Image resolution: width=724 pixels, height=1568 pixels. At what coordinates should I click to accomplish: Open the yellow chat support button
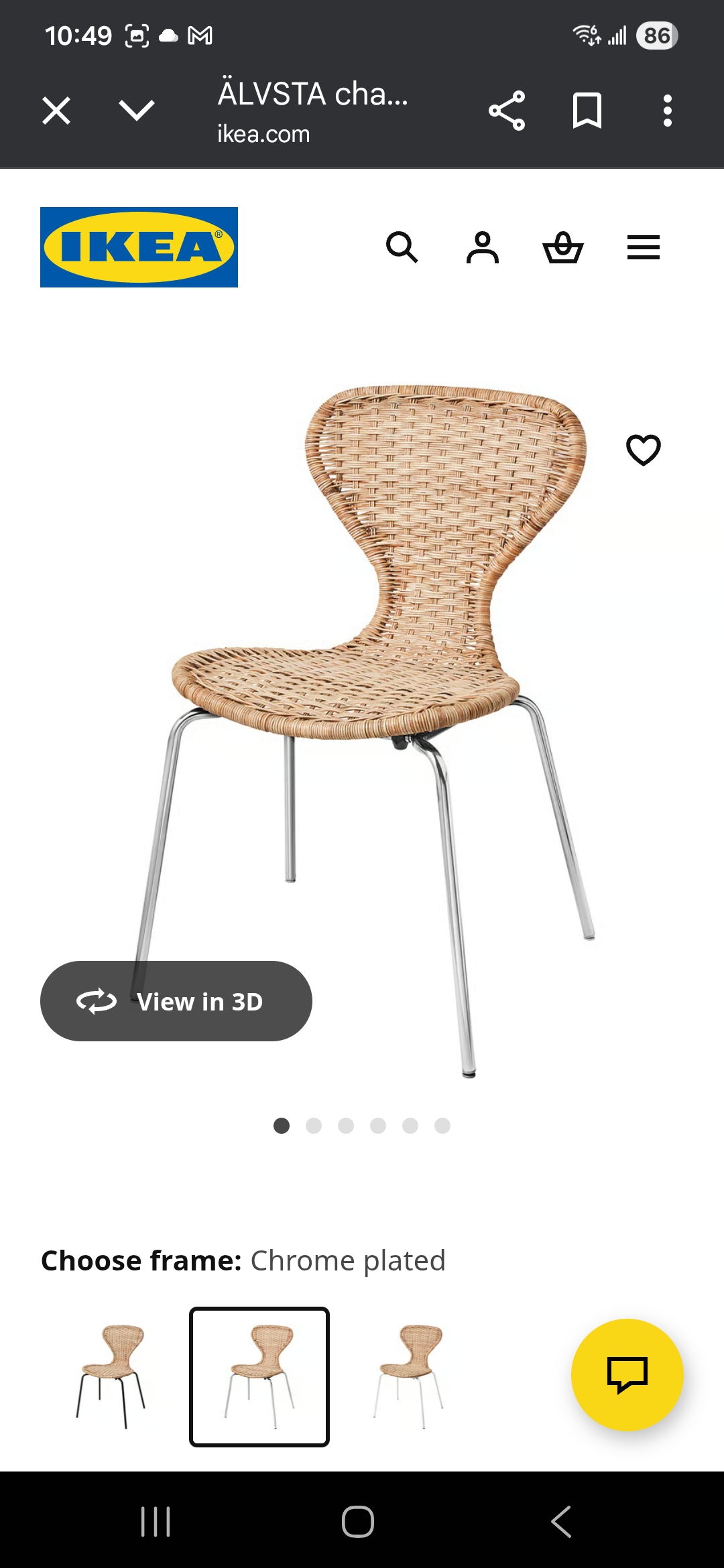(x=627, y=1375)
